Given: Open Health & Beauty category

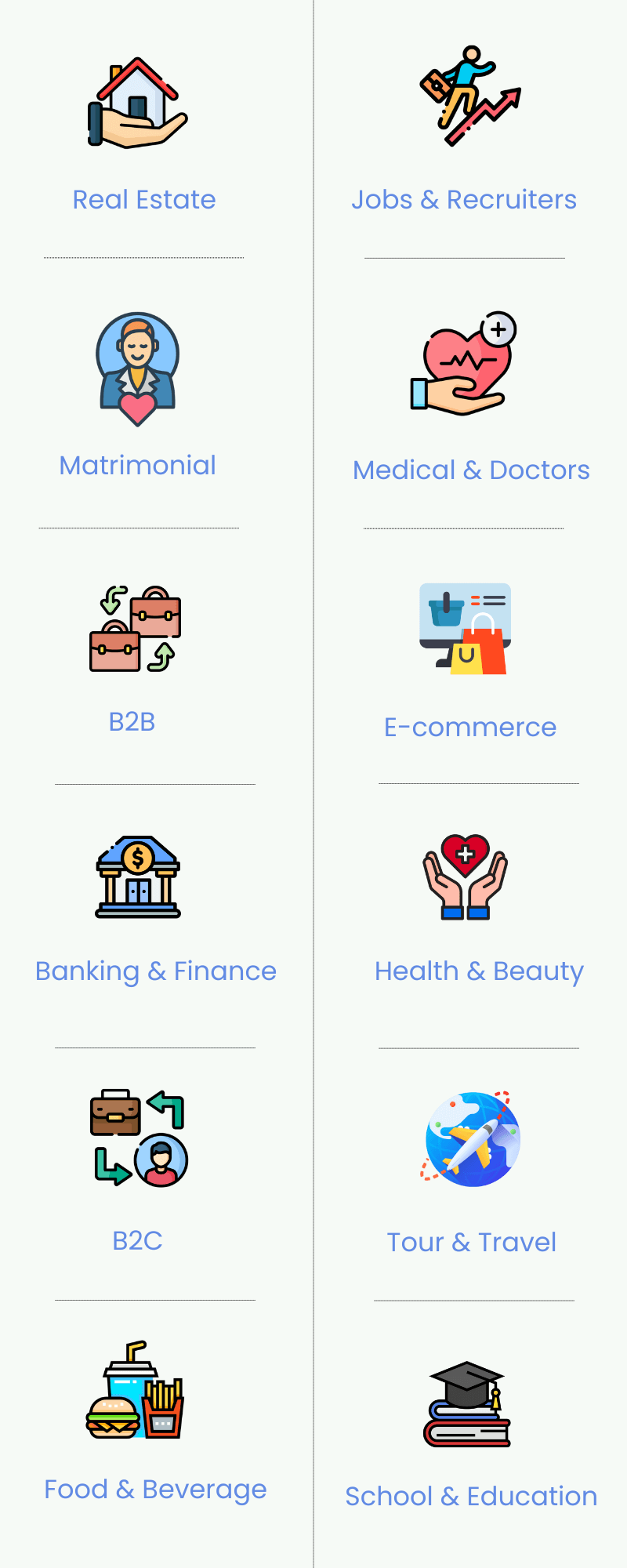Looking at the screenshot, I should 479,971.
